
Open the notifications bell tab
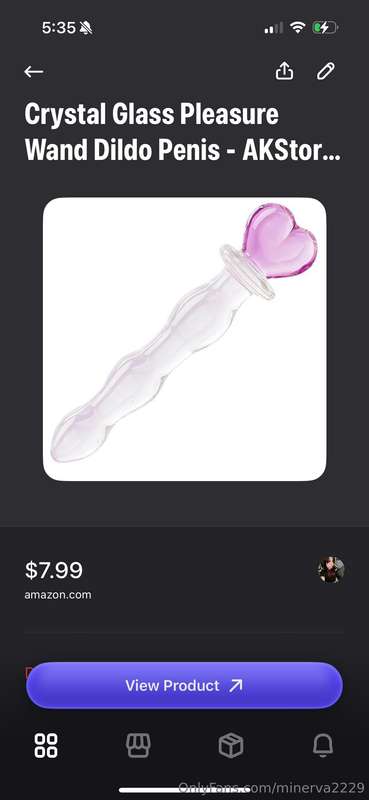pos(323,745)
